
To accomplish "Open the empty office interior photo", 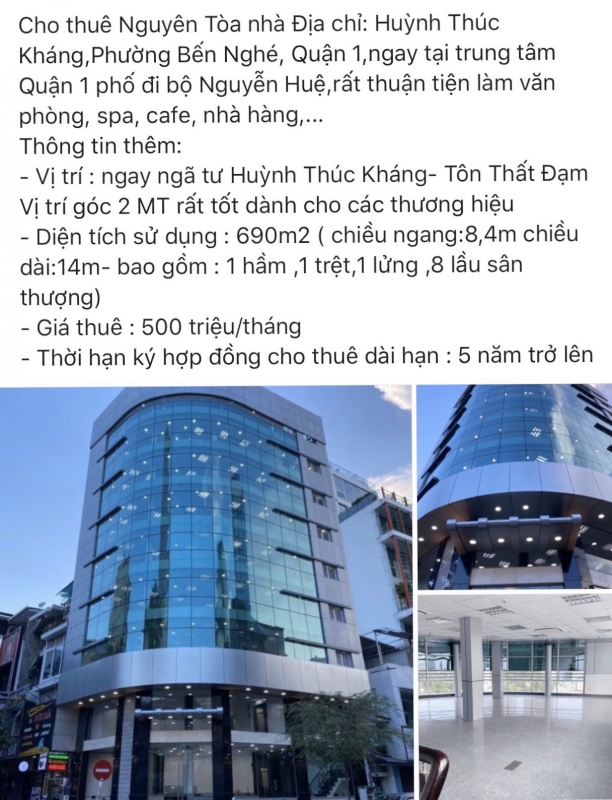I will (x=514, y=696).
